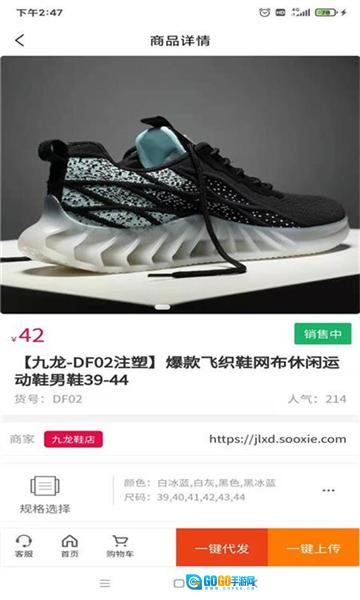Open 规格选择 to choose specs

tap(45, 494)
